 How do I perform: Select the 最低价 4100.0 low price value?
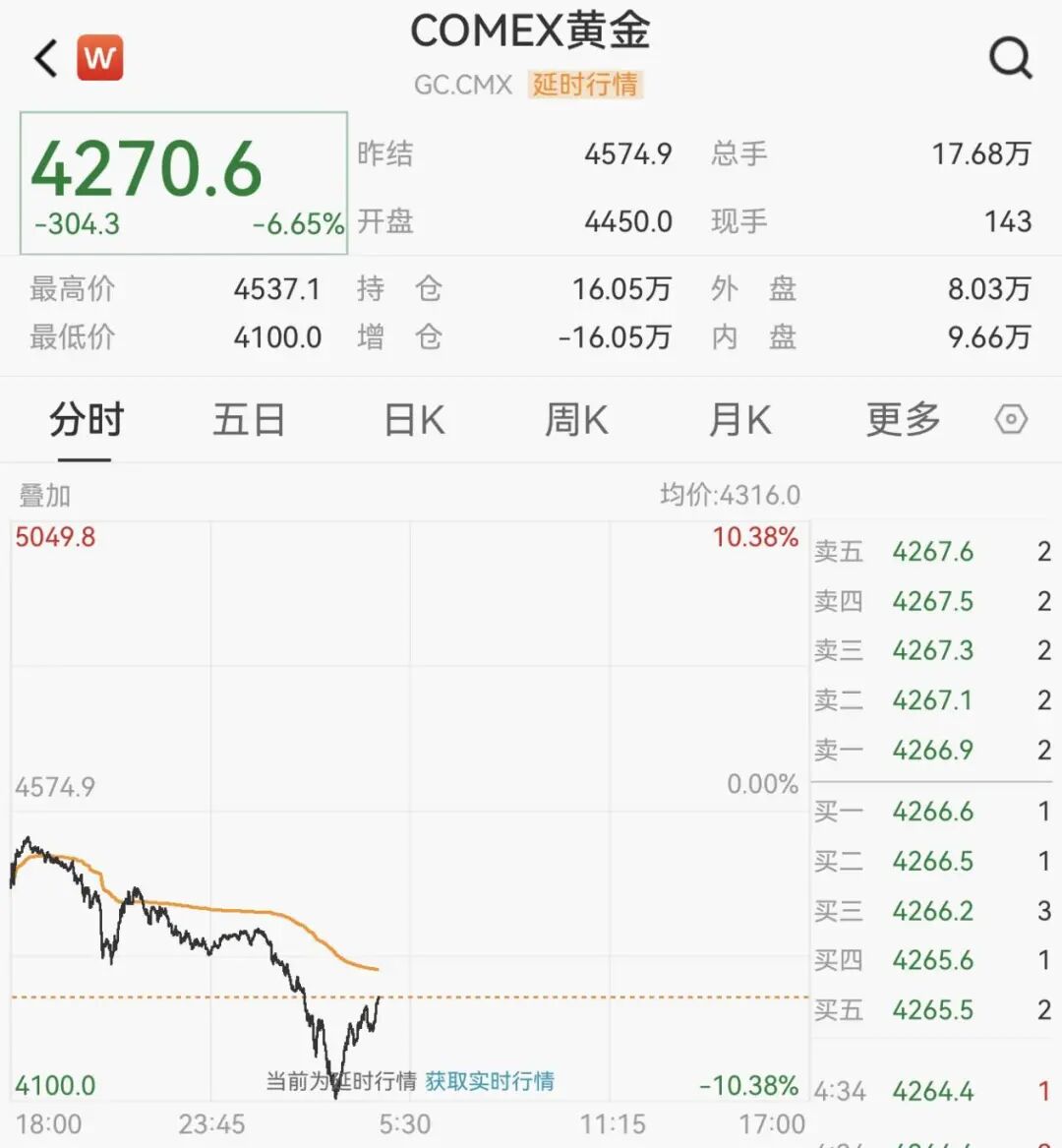point(279,337)
